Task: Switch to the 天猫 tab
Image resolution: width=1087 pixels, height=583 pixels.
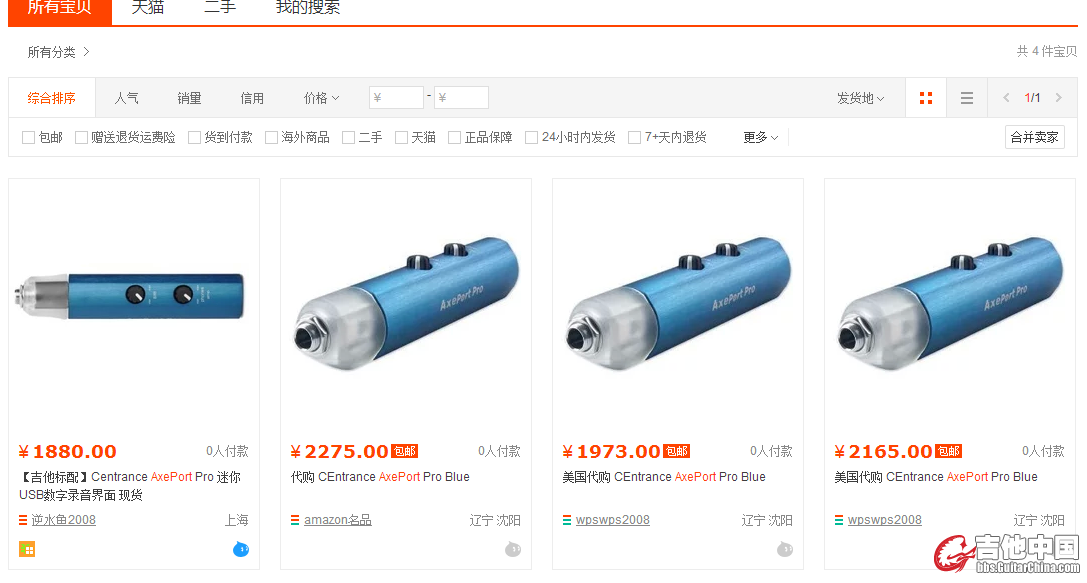Action: pos(148,8)
